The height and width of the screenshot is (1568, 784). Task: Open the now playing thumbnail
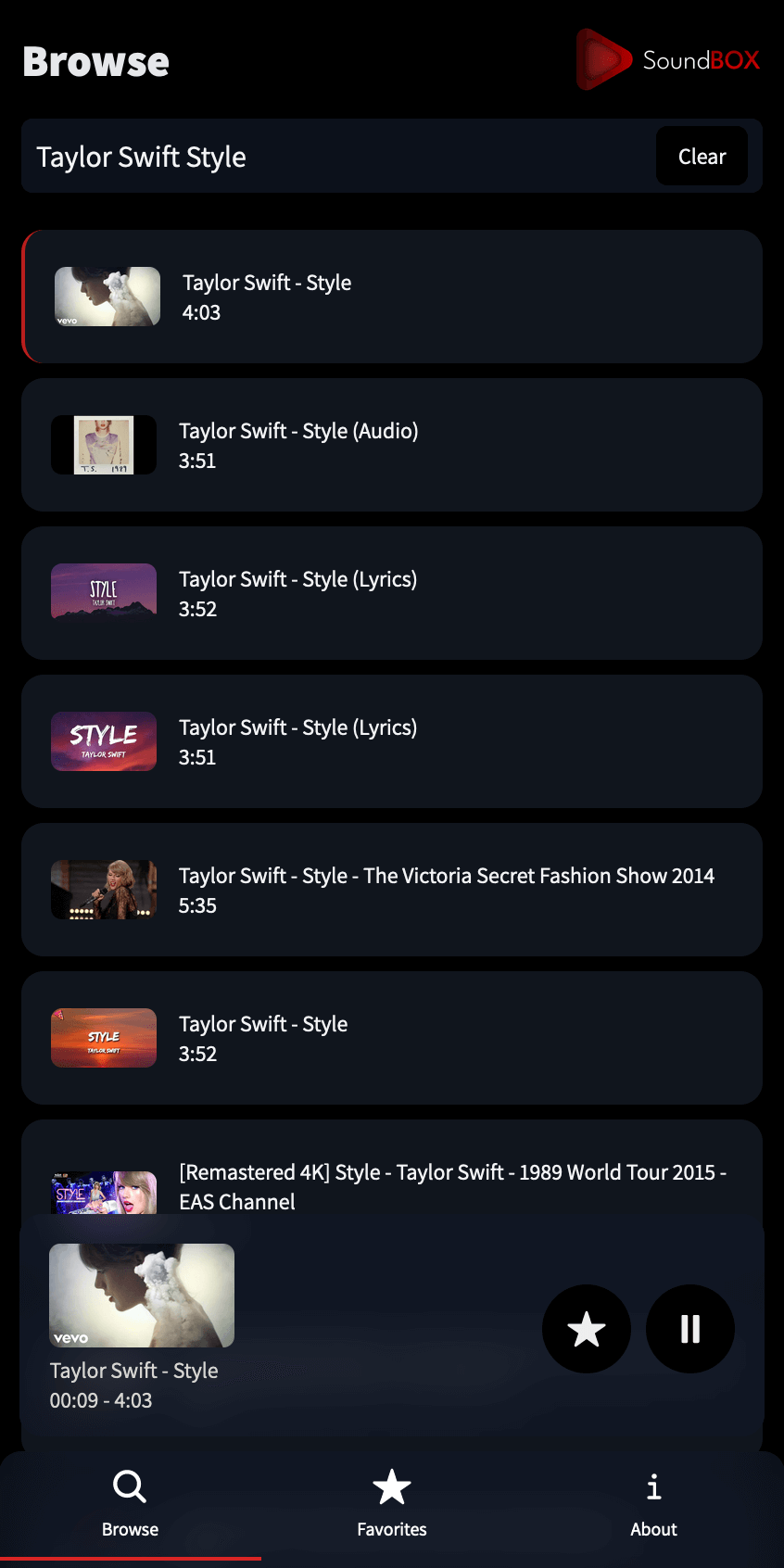pyautogui.click(x=142, y=1296)
